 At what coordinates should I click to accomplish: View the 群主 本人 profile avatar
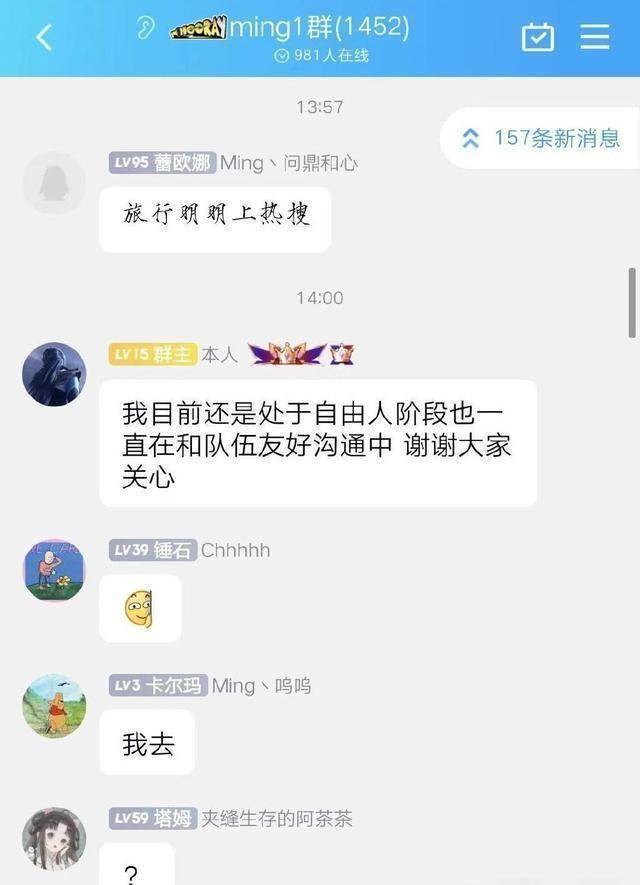[54, 374]
